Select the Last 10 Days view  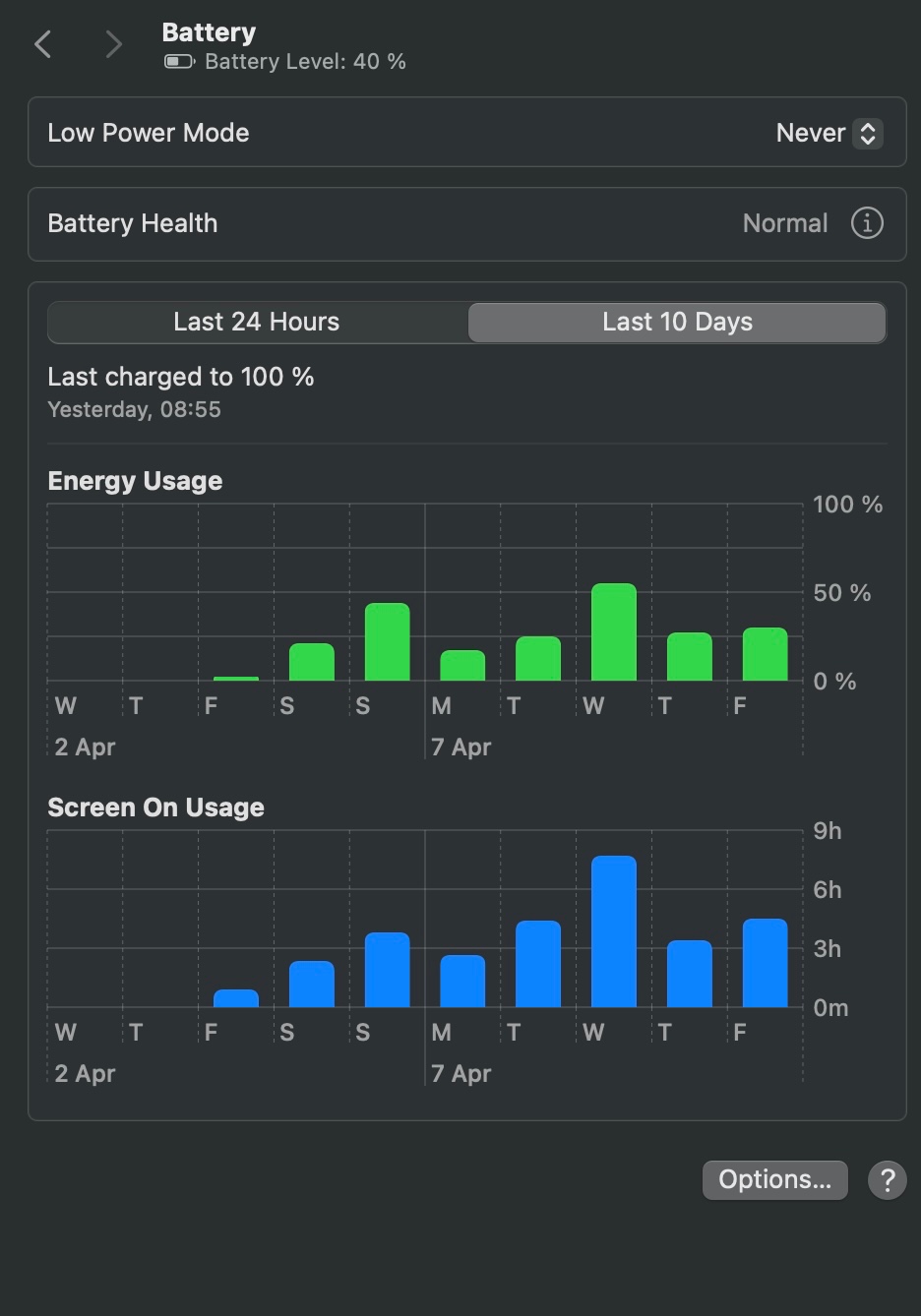pyautogui.click(x=677, y=323)
